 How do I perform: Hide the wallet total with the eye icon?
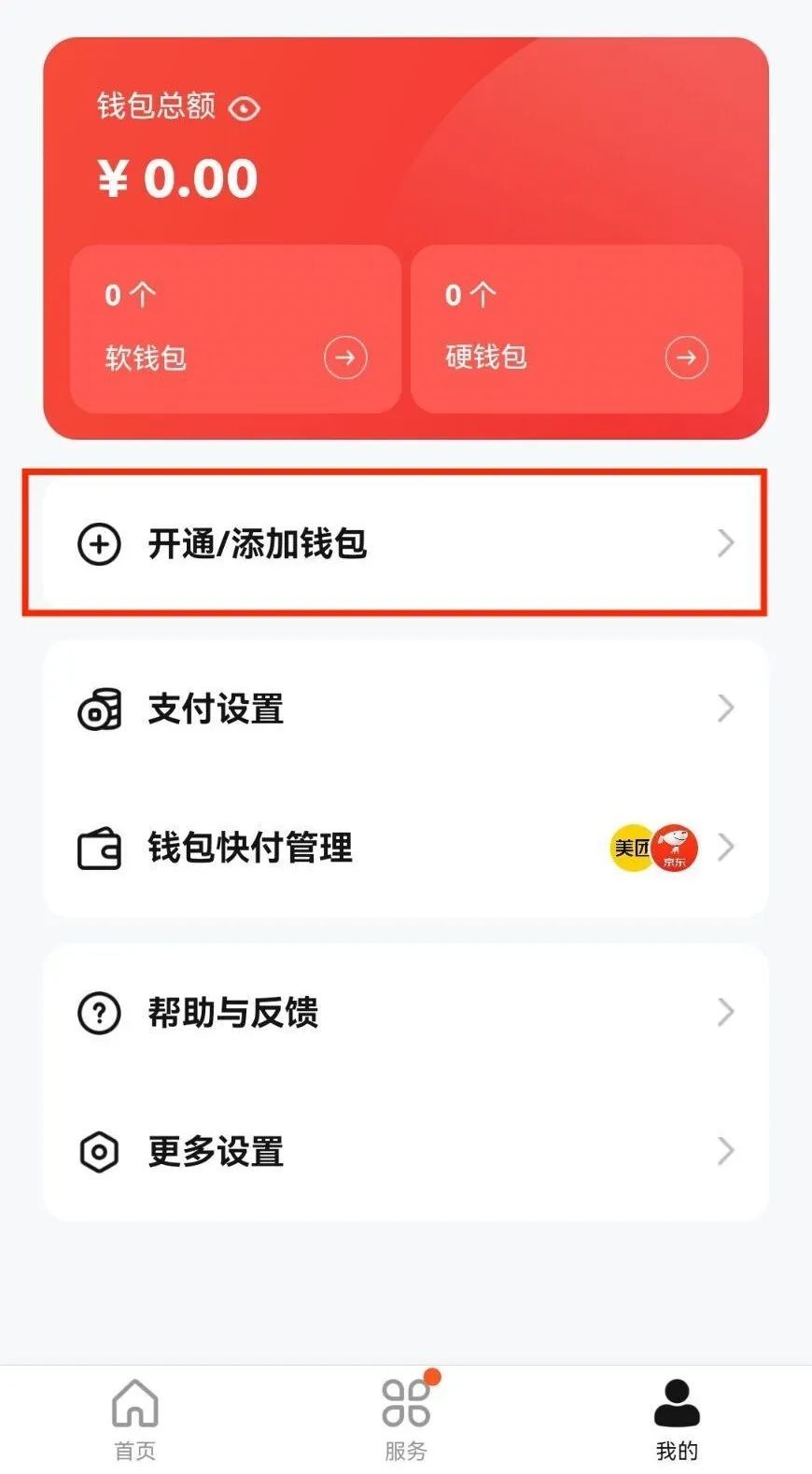tap(245, 108)
